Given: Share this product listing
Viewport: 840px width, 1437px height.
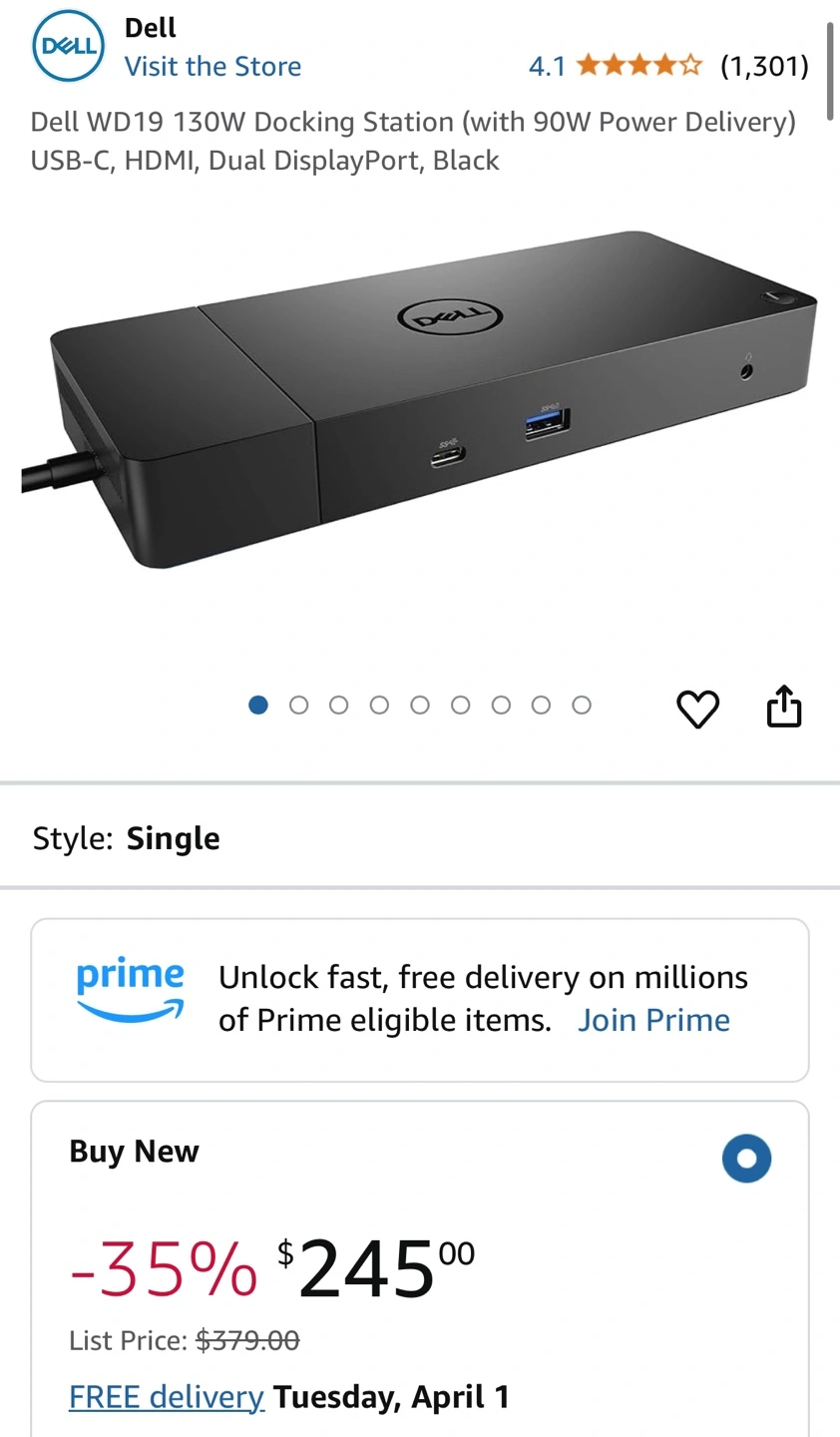Looking at the screenshot, I should (784, 707).
